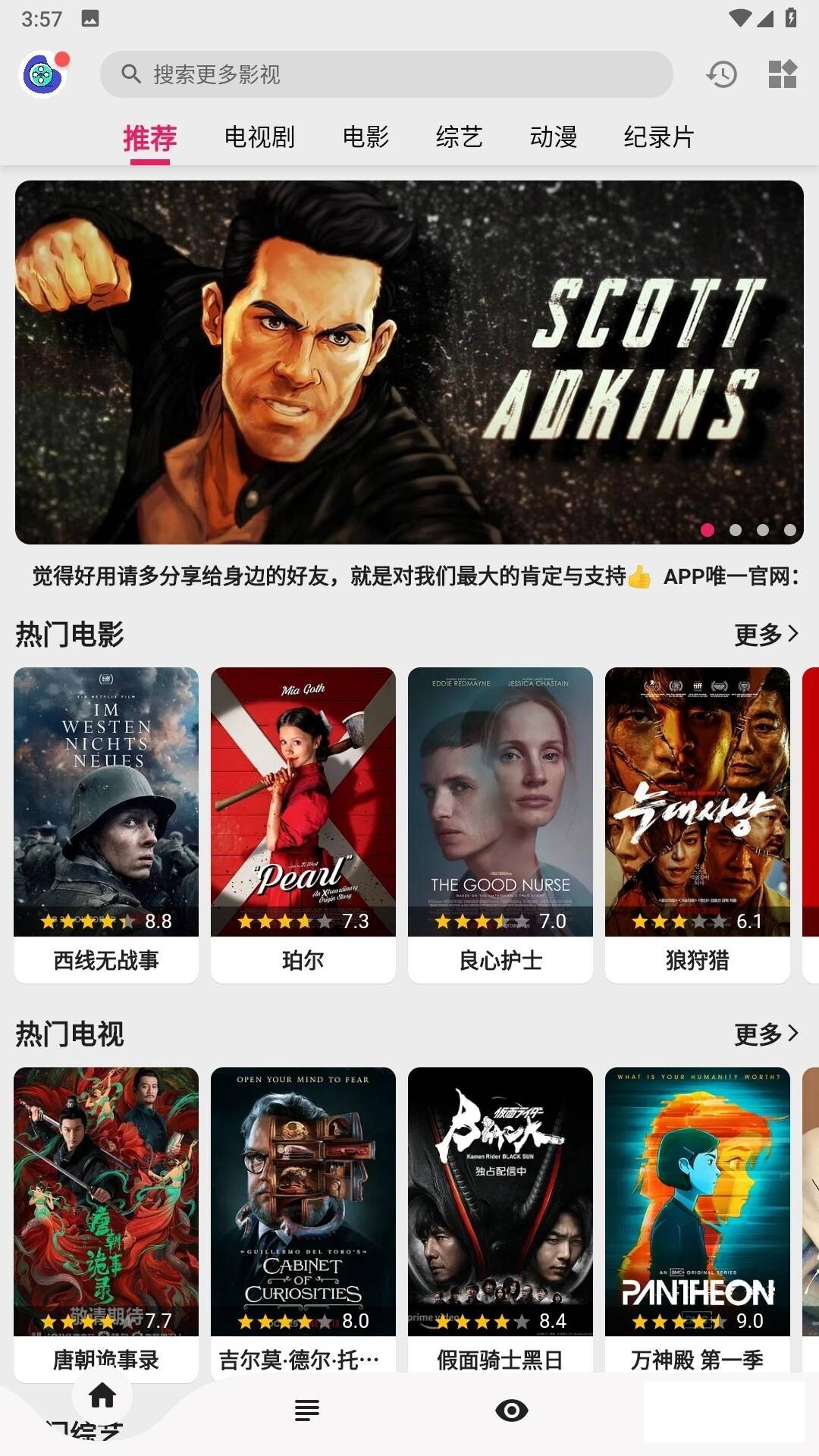Switch to the 电视剧 tab
Screen dimensions: 819x1456
(258, 137)
